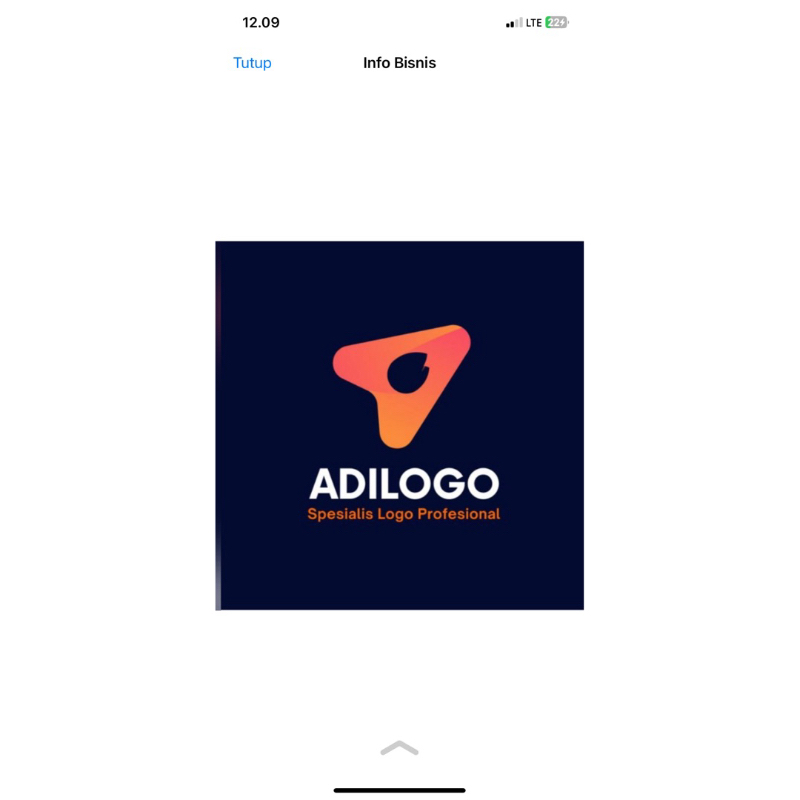Expand the bottom panel with the up chevron
This screenshot has height=800, width=800.
(x=399, y=748)
